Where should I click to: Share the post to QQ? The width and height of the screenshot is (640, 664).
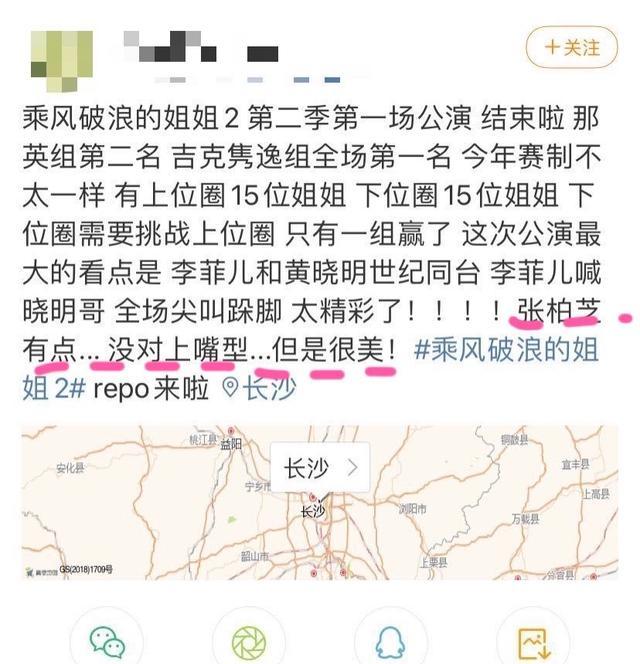tap(389, 640)
